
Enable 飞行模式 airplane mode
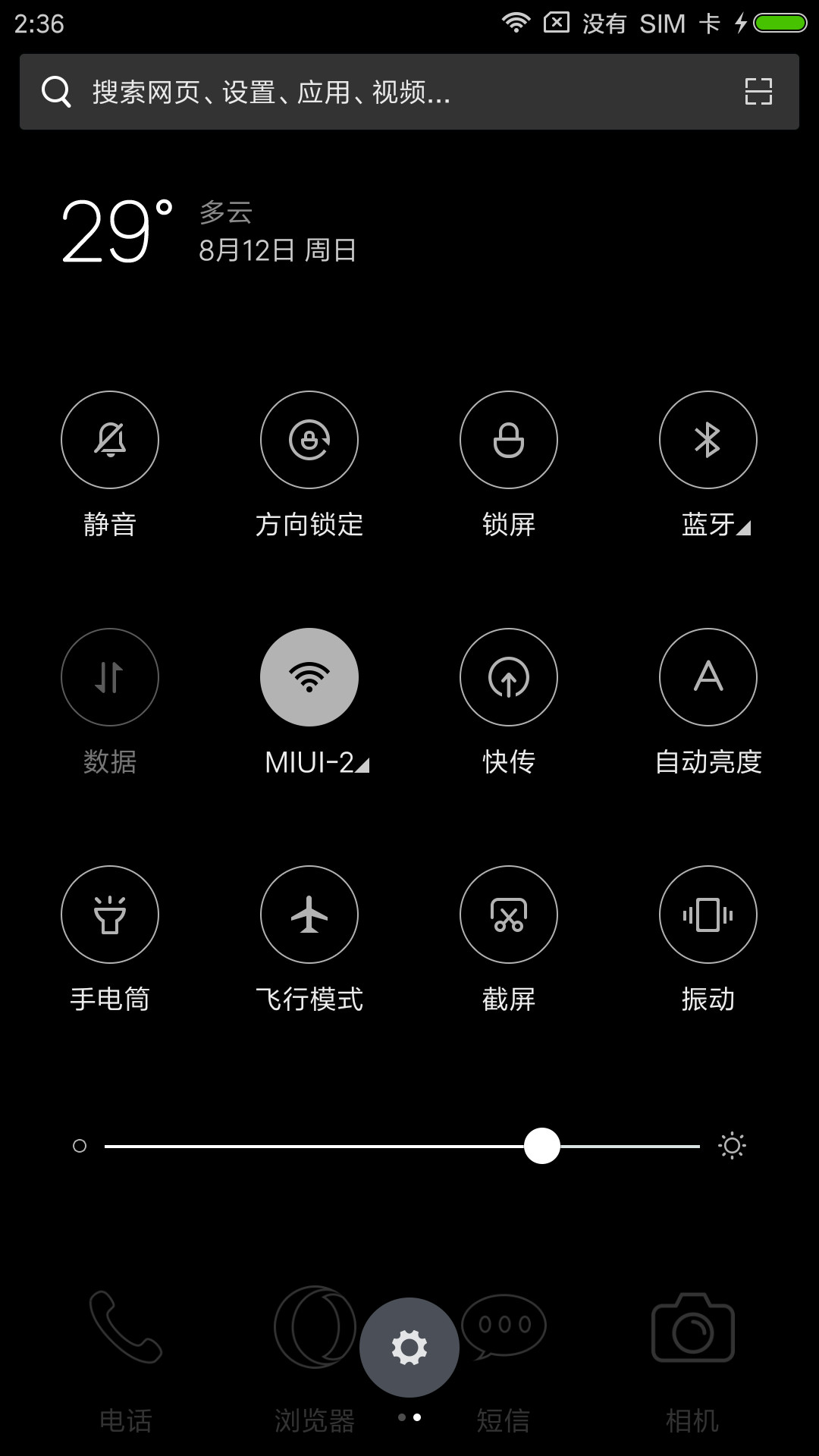309,915
